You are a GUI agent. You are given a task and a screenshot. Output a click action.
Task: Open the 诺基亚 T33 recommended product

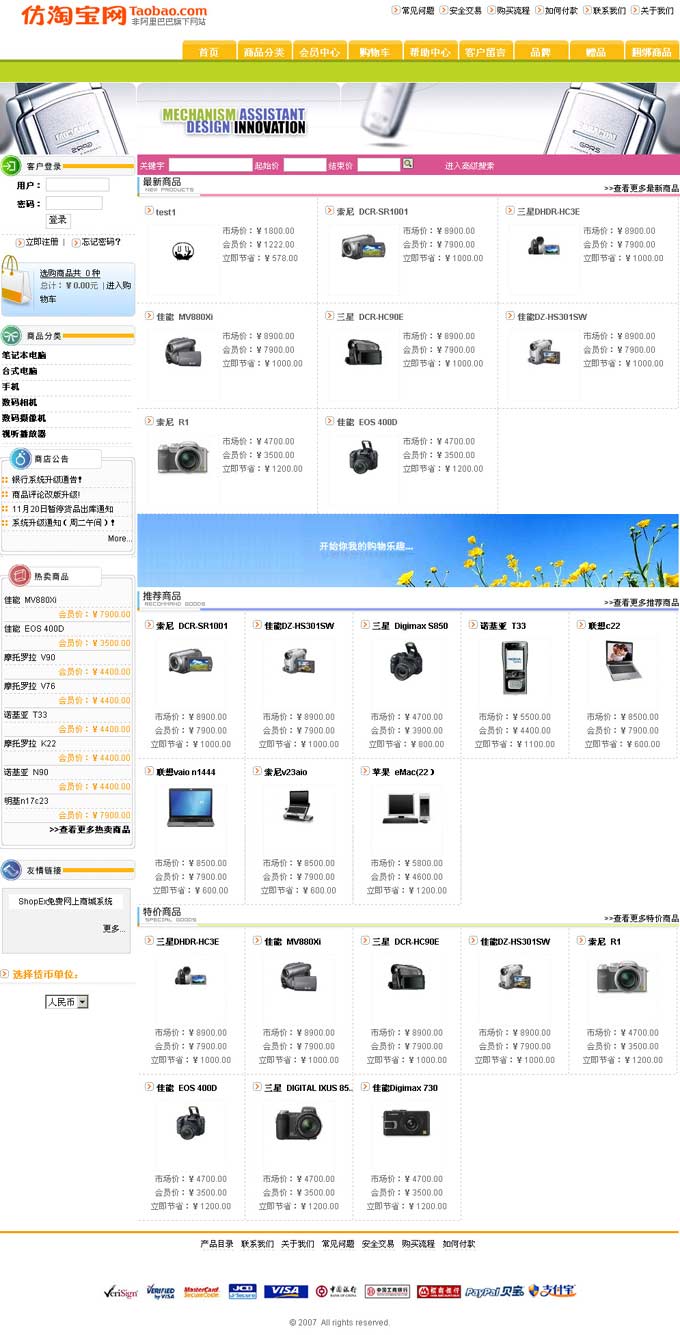503,626
